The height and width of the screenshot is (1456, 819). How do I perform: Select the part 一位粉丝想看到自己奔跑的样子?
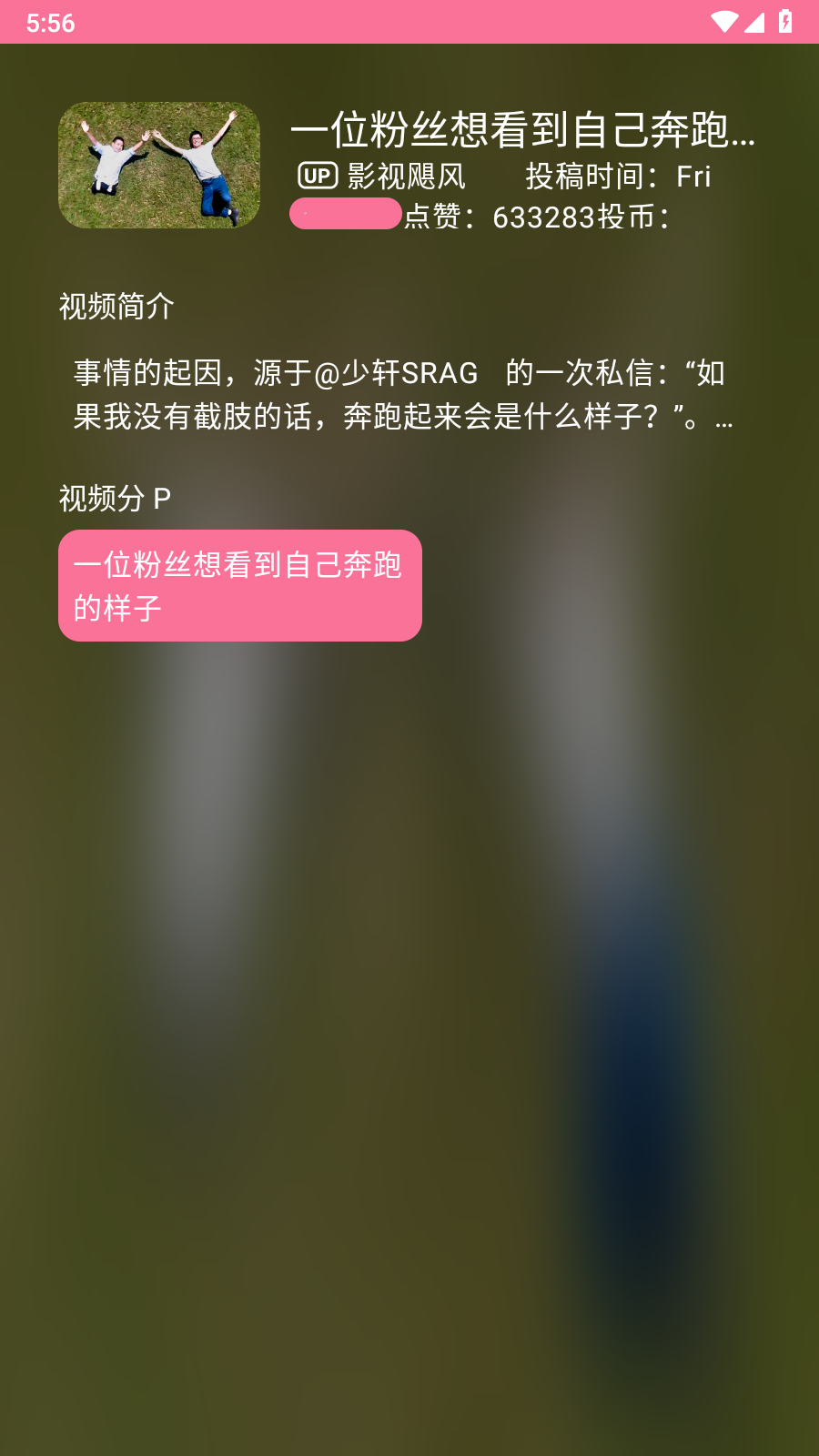[240, 586]
